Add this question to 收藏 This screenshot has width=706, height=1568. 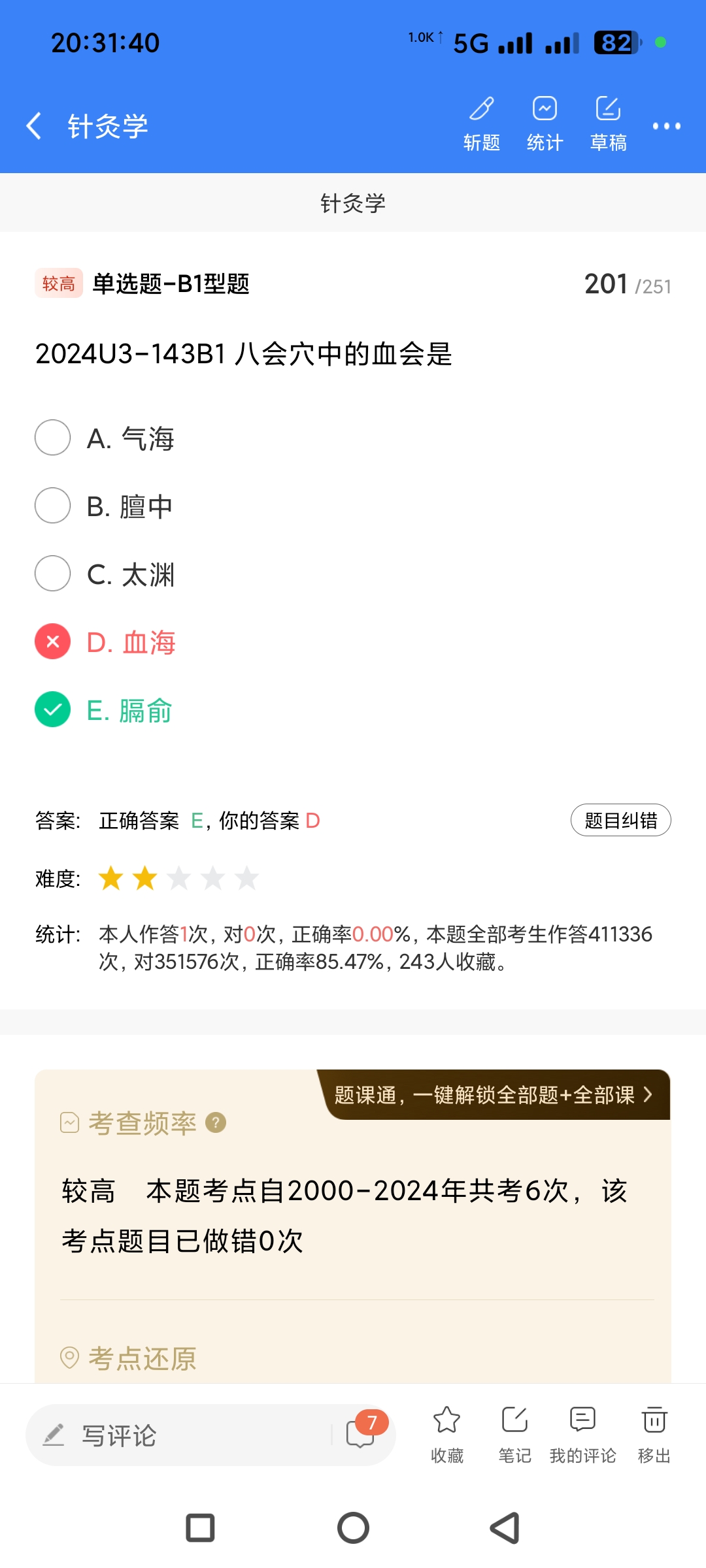coord(446,1434)
